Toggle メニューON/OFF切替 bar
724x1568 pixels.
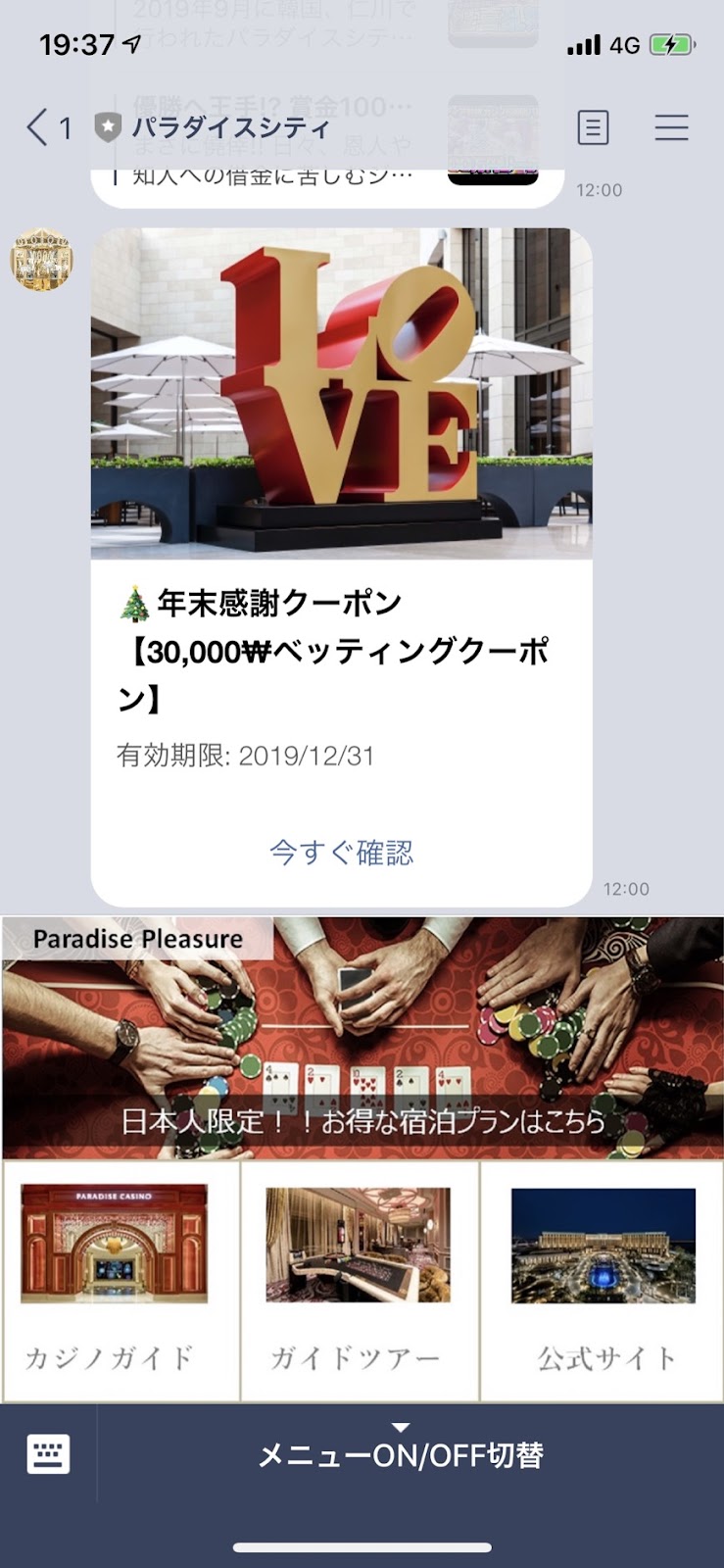pyautogui.click(x=401, y=1454)
